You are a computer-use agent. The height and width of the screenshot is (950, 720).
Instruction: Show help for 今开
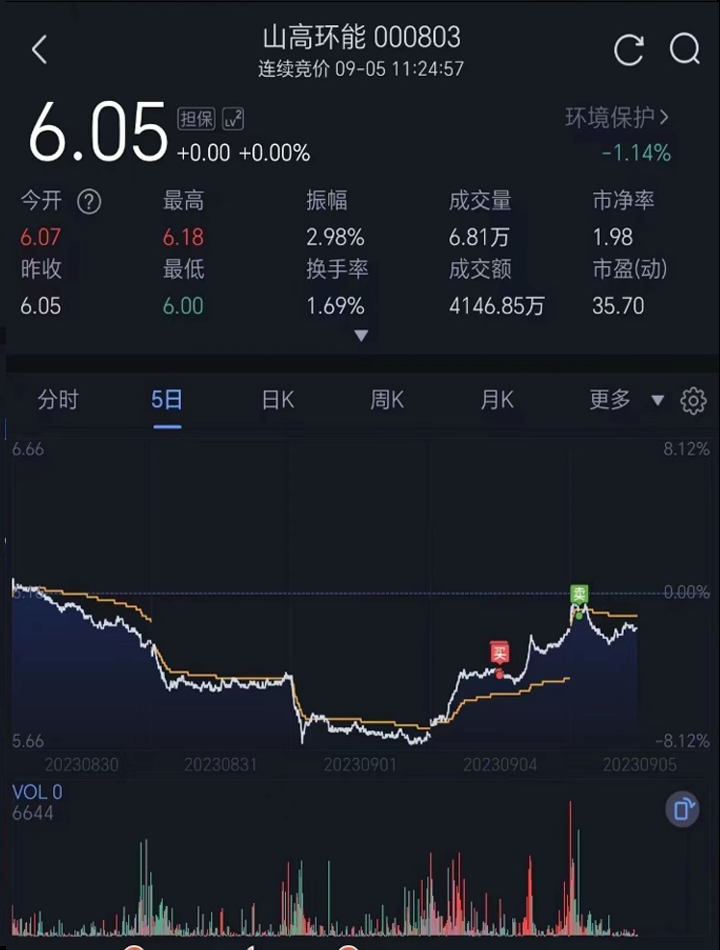point(89,202)
